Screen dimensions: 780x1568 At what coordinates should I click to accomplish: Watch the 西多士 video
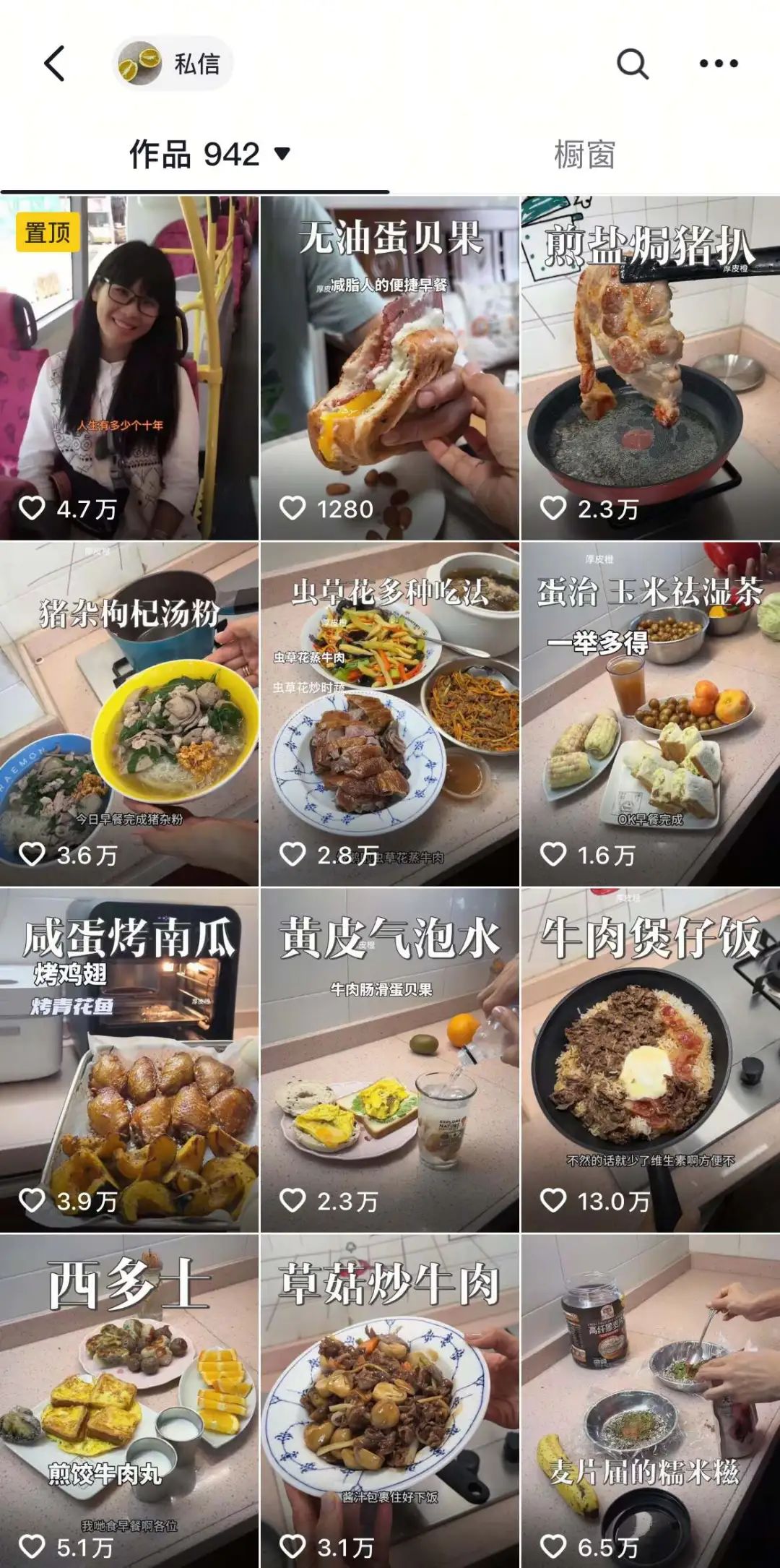(x=129, y=1402)
